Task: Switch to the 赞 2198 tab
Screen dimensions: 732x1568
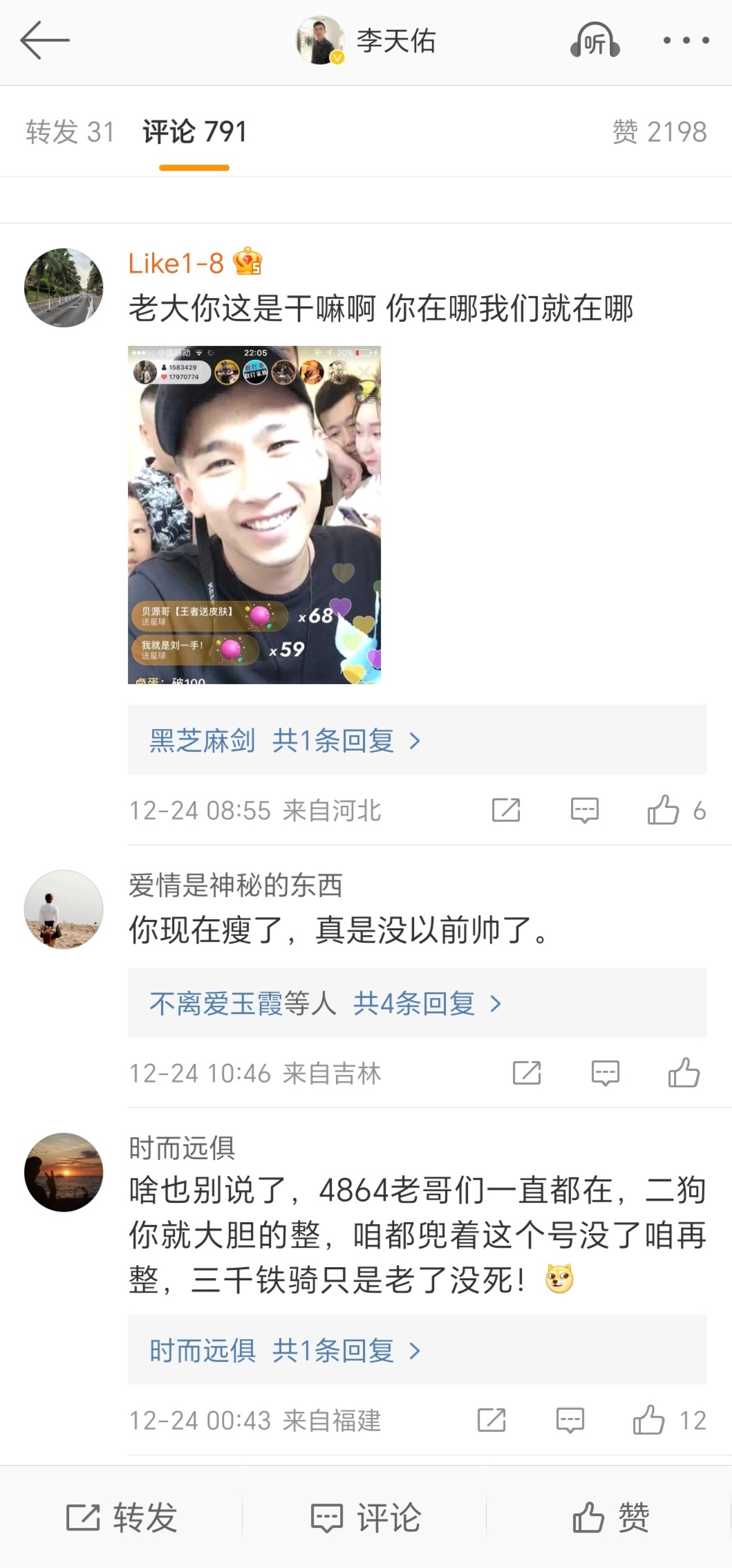Action: [659, 131]
